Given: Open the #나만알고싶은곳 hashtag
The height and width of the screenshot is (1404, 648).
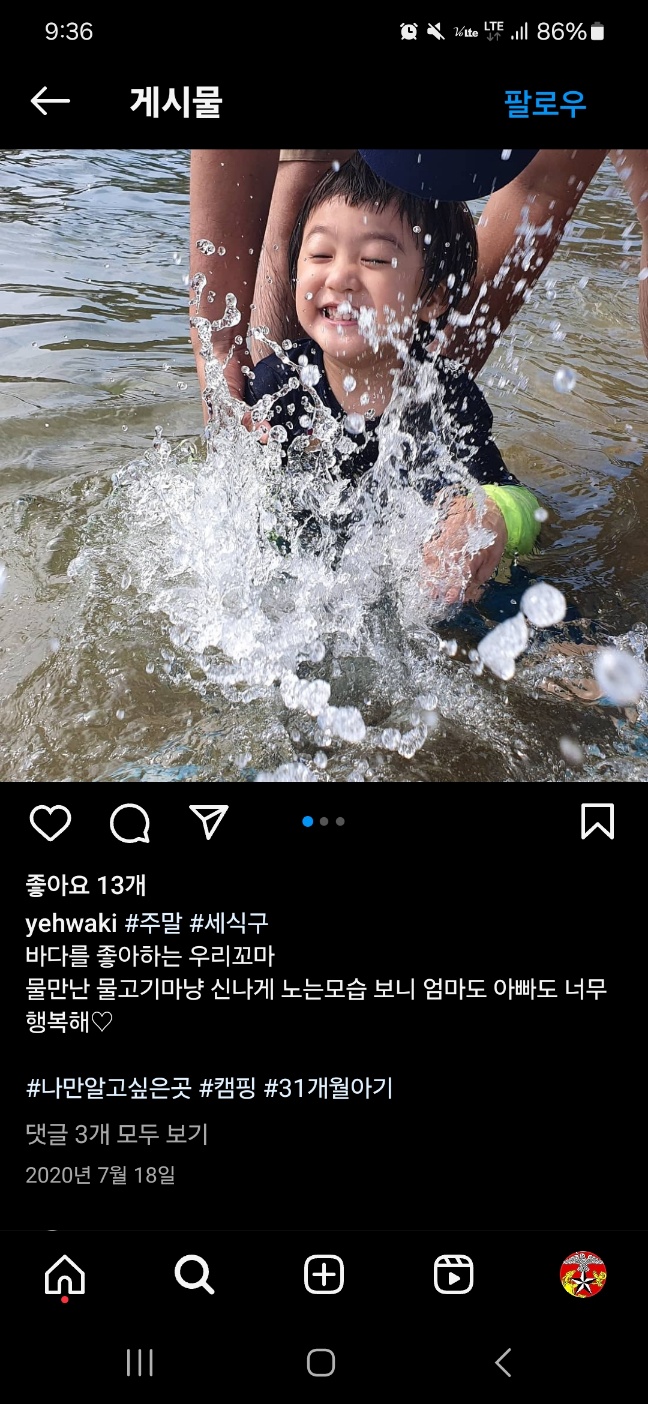Looking at the screenshot, I should click(109, 1088).
